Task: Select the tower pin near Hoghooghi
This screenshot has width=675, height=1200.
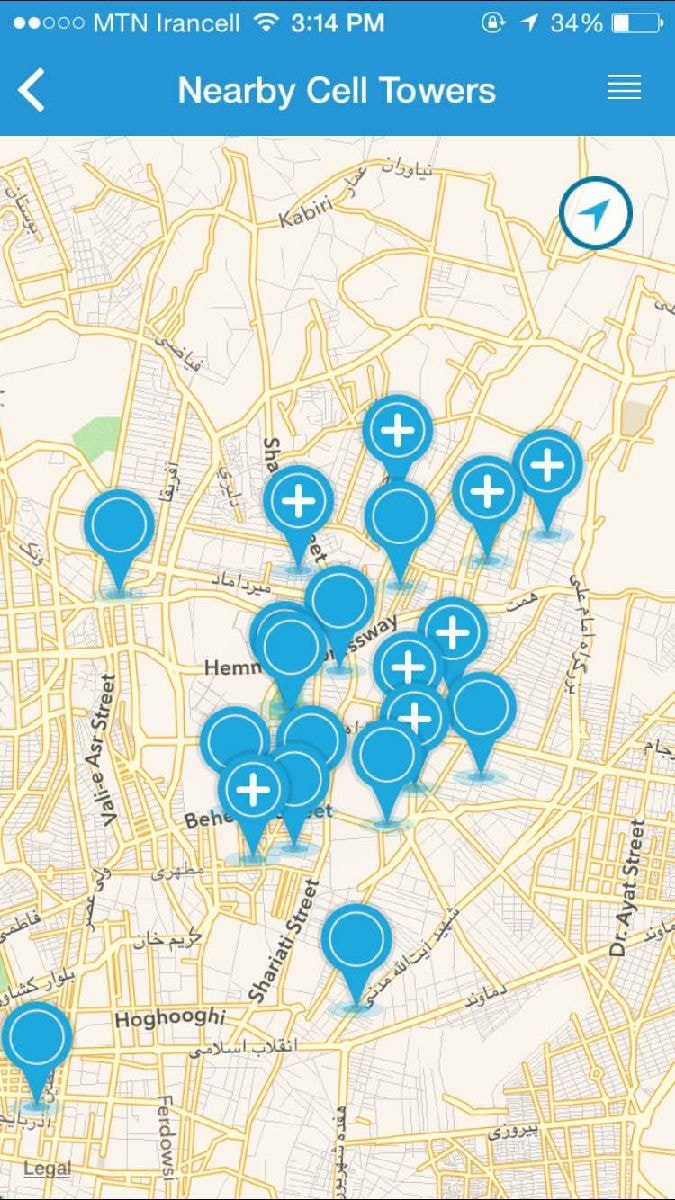Action: click(x=356, y=942)
